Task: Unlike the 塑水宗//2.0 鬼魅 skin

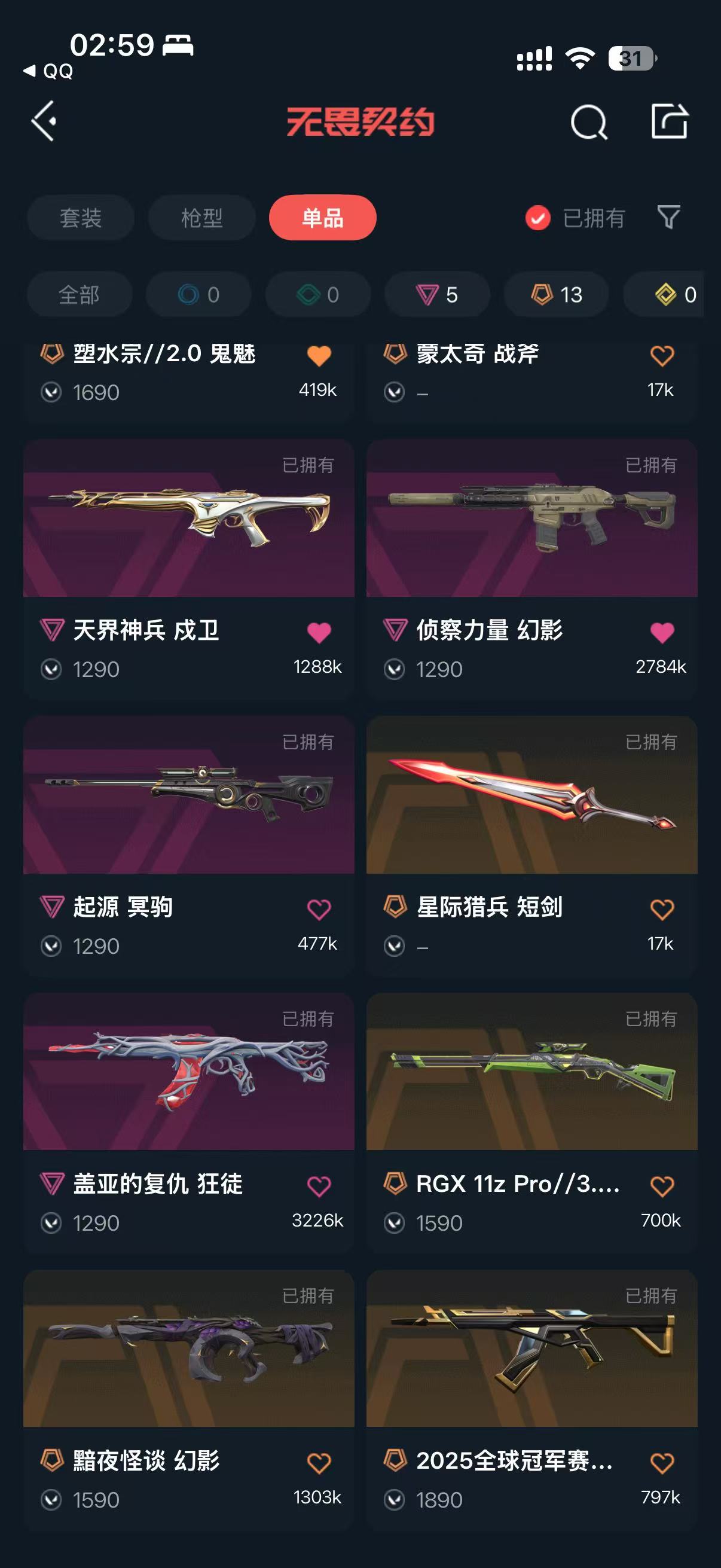Action: click(319, 355)
